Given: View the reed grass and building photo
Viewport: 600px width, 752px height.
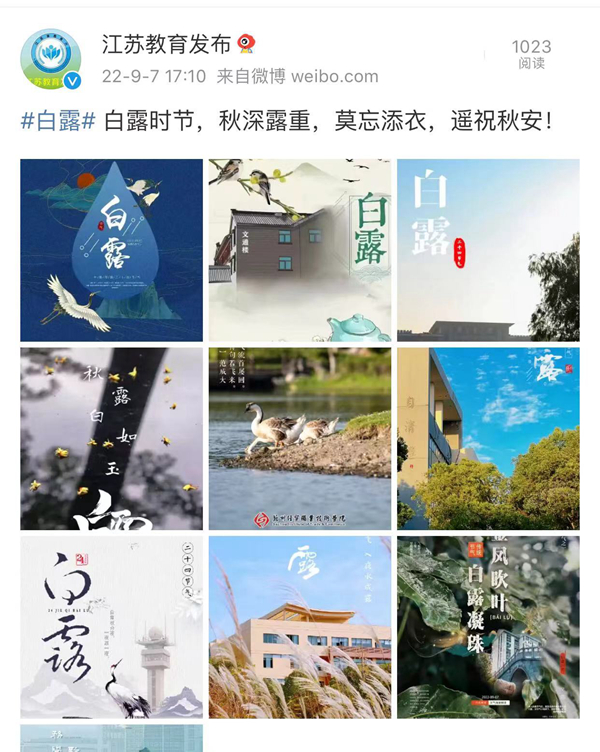Looking at the screenshot, I should 299,627.
